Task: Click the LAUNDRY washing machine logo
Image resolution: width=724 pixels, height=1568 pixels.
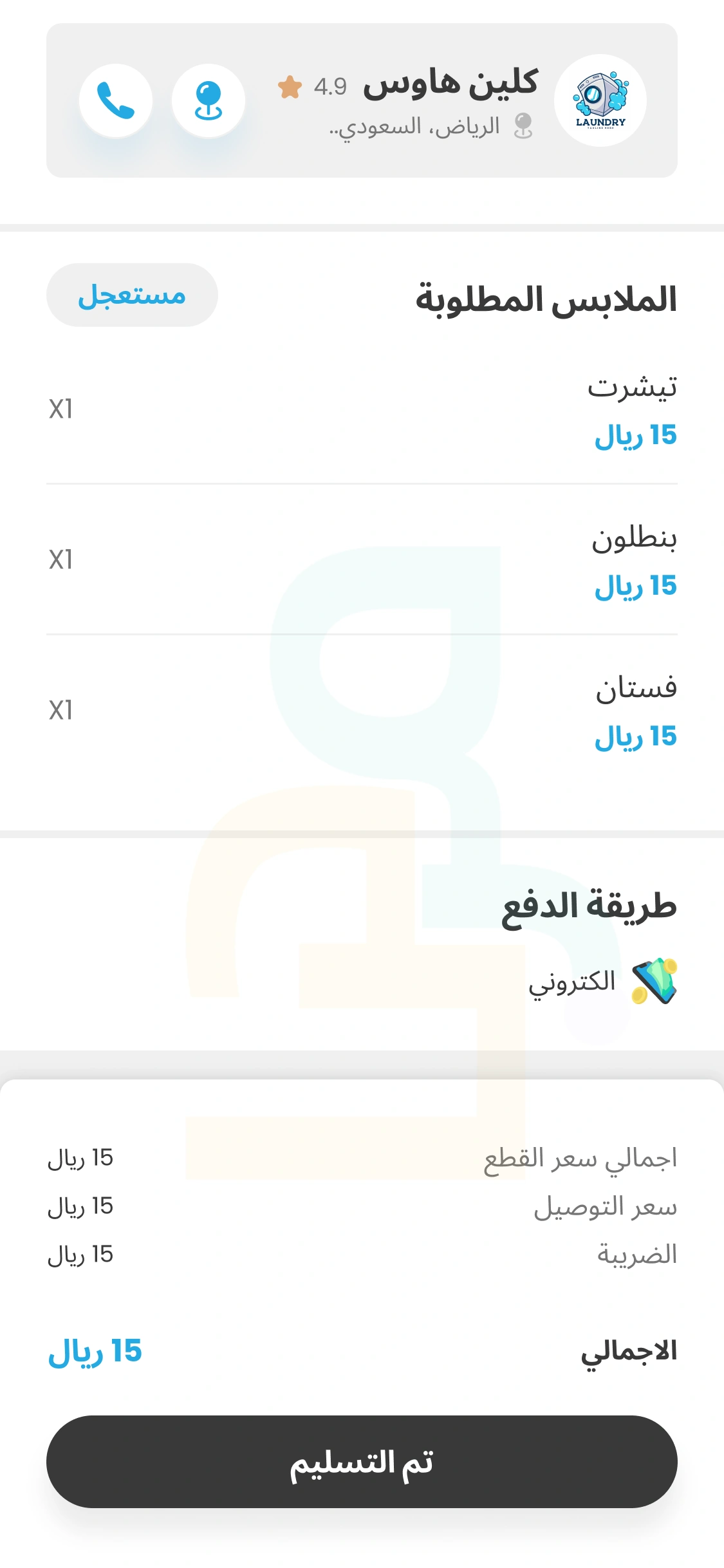Action: point(600,100)
